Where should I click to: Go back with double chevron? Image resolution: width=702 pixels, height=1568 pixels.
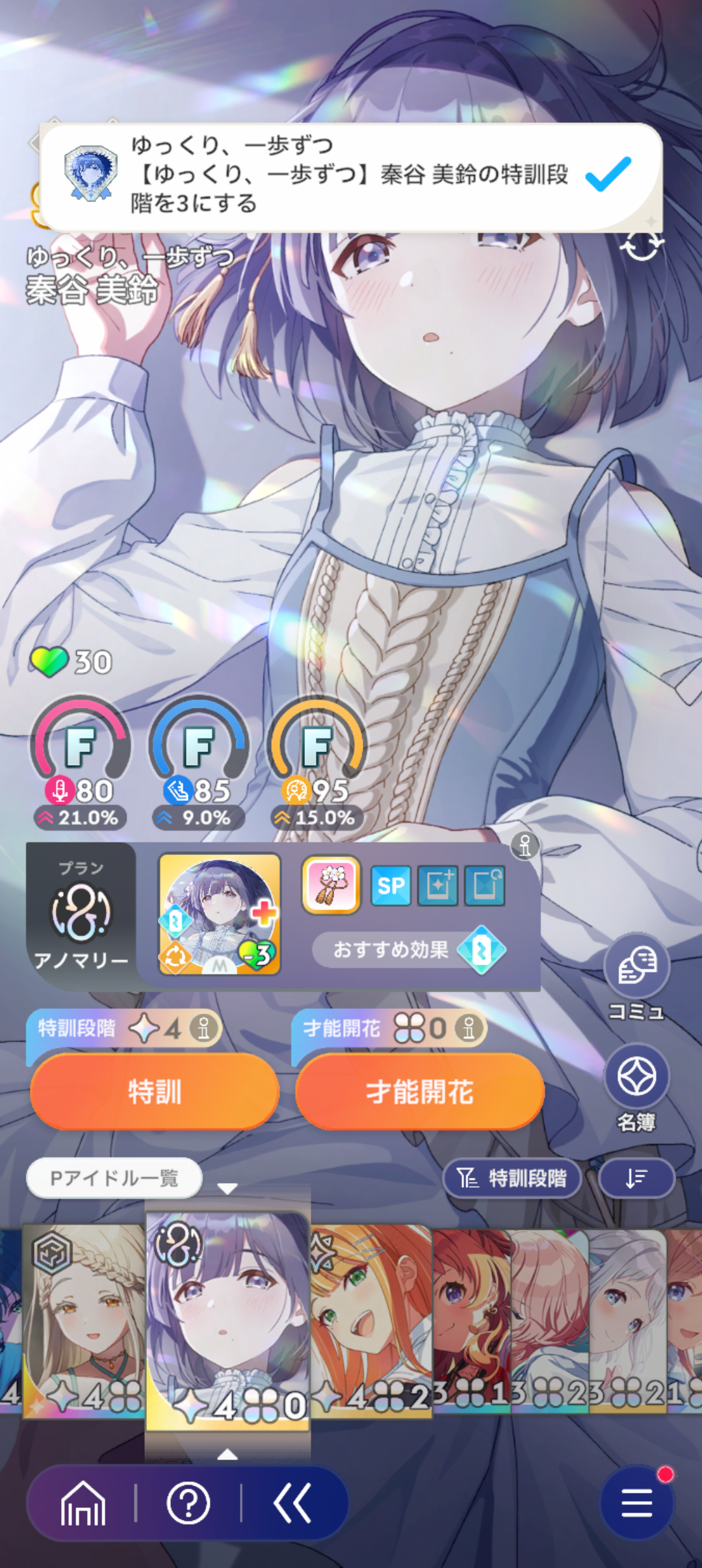click(x=292, y=1503)
